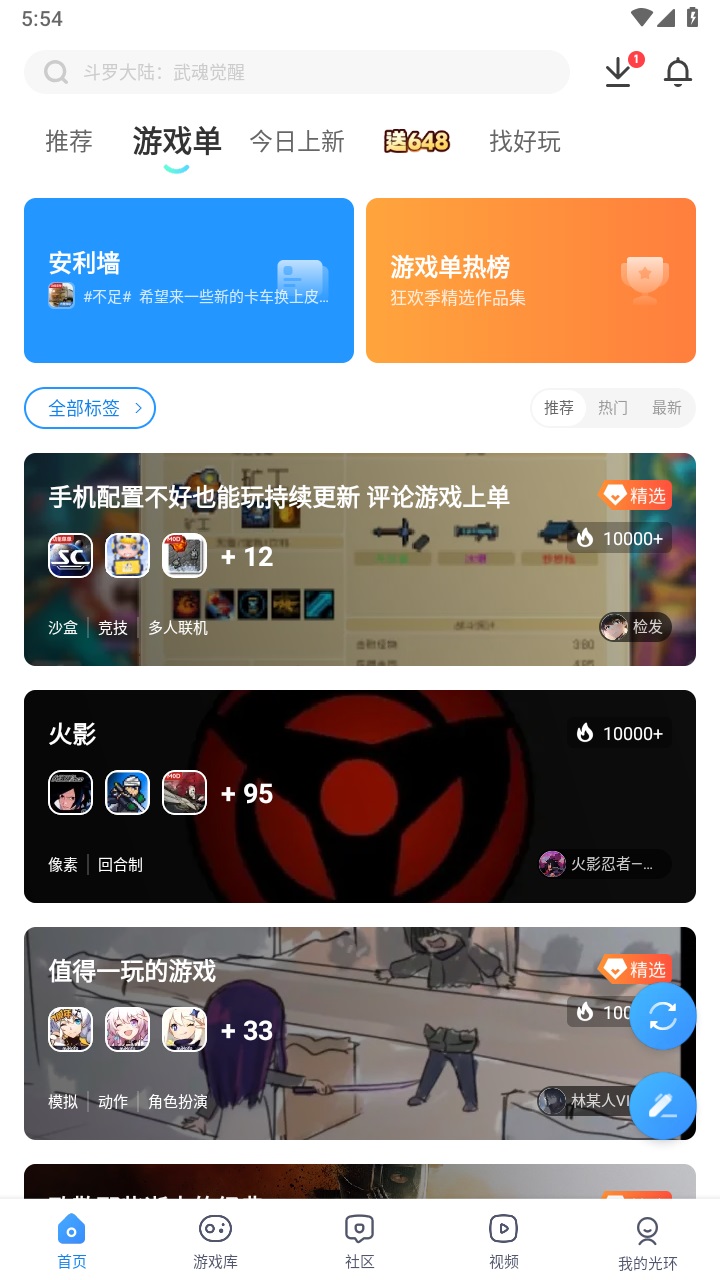The height and width of the screenshot is (1280, 720).
Task: Tap the floating refresh button
Action: tap(663, 1016)
